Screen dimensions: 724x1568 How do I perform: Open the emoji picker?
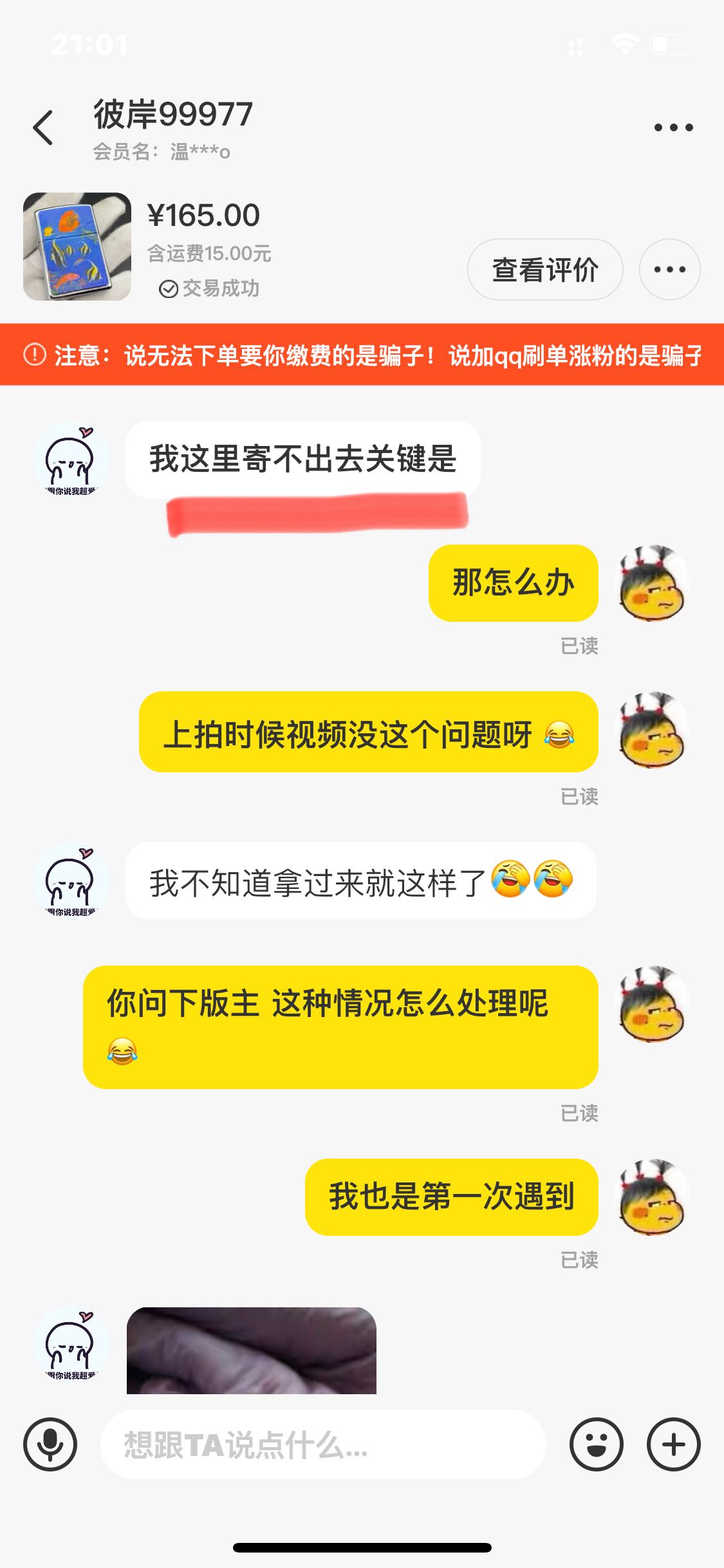(596, 1444)
